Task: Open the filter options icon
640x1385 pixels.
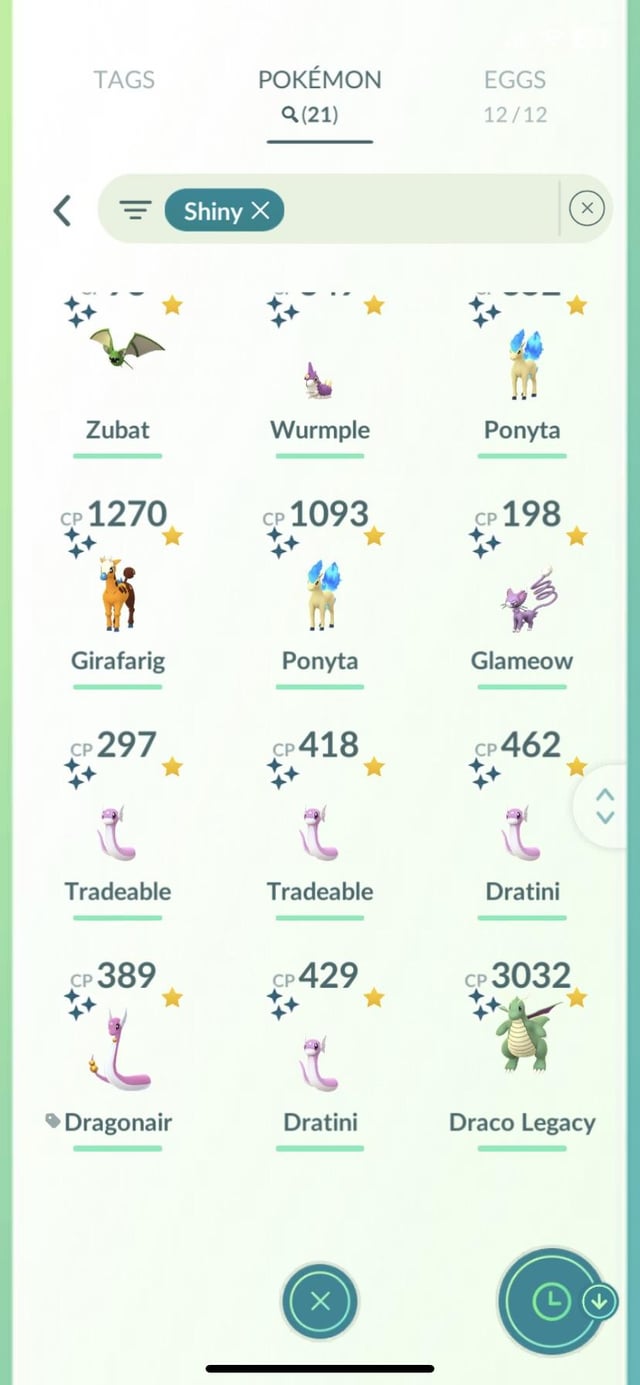Action: [135, 210]
